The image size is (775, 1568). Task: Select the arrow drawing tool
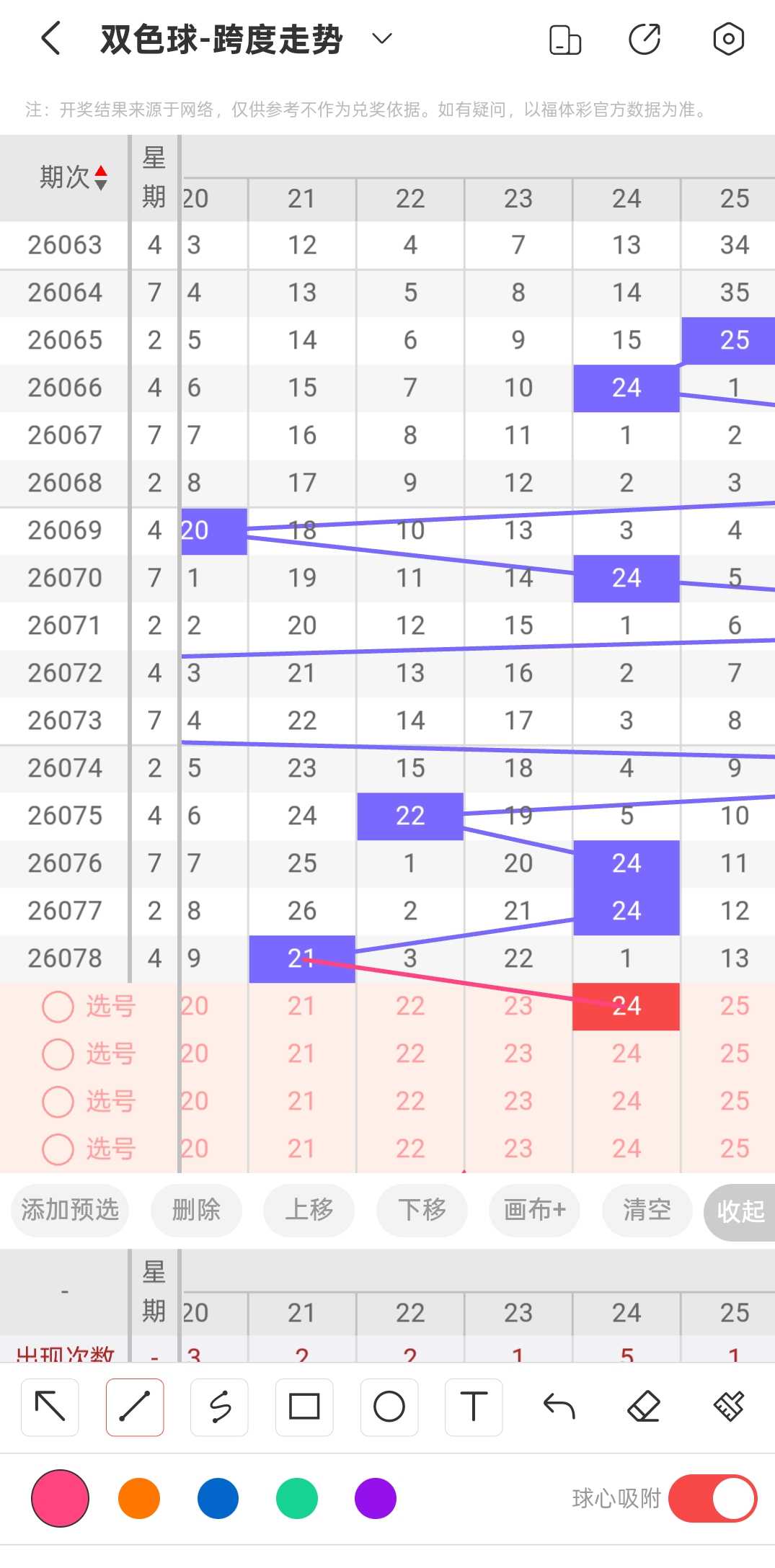[x=50, y=1407]
